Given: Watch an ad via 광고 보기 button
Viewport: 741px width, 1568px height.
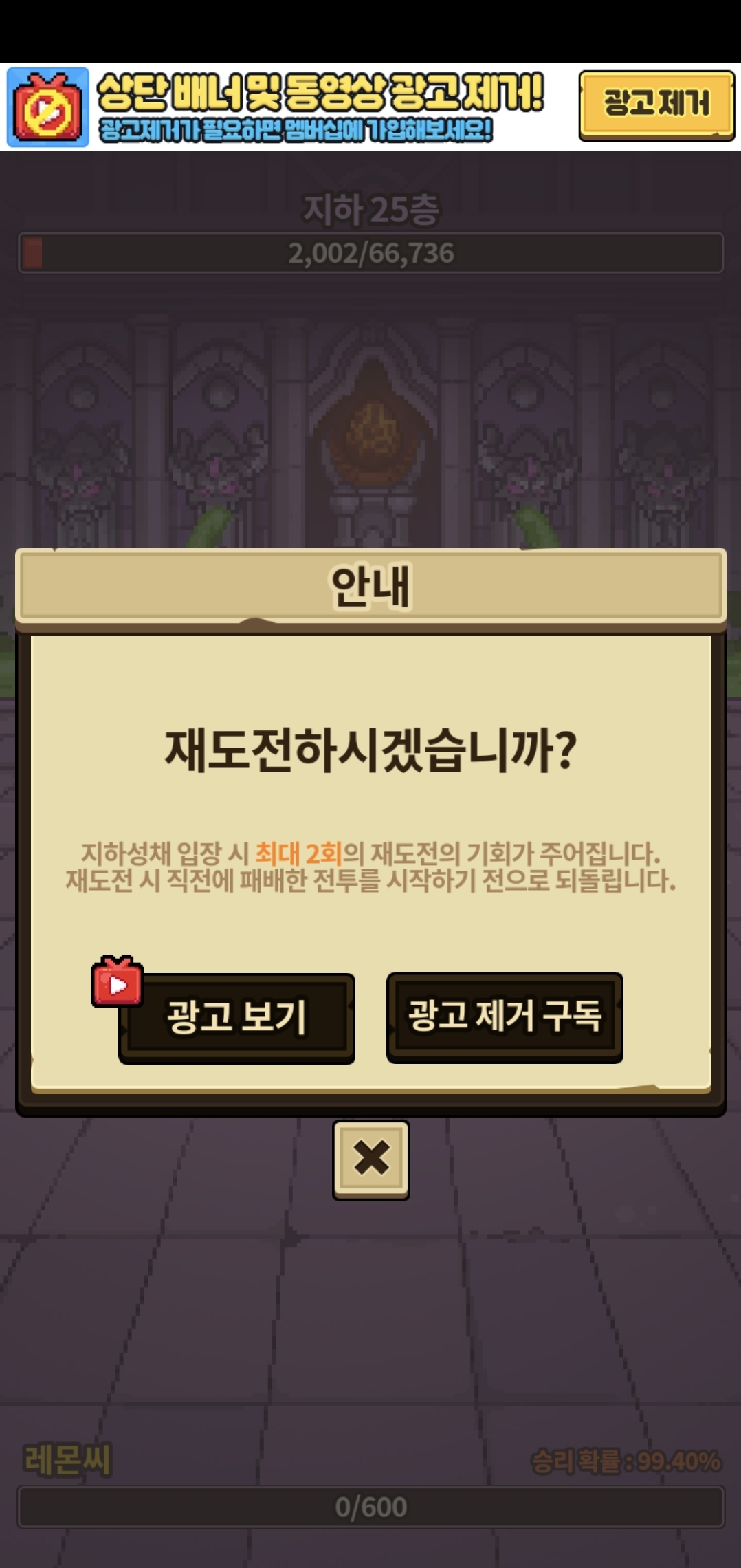Looking at the screenshot, I should pos(236,1017).
